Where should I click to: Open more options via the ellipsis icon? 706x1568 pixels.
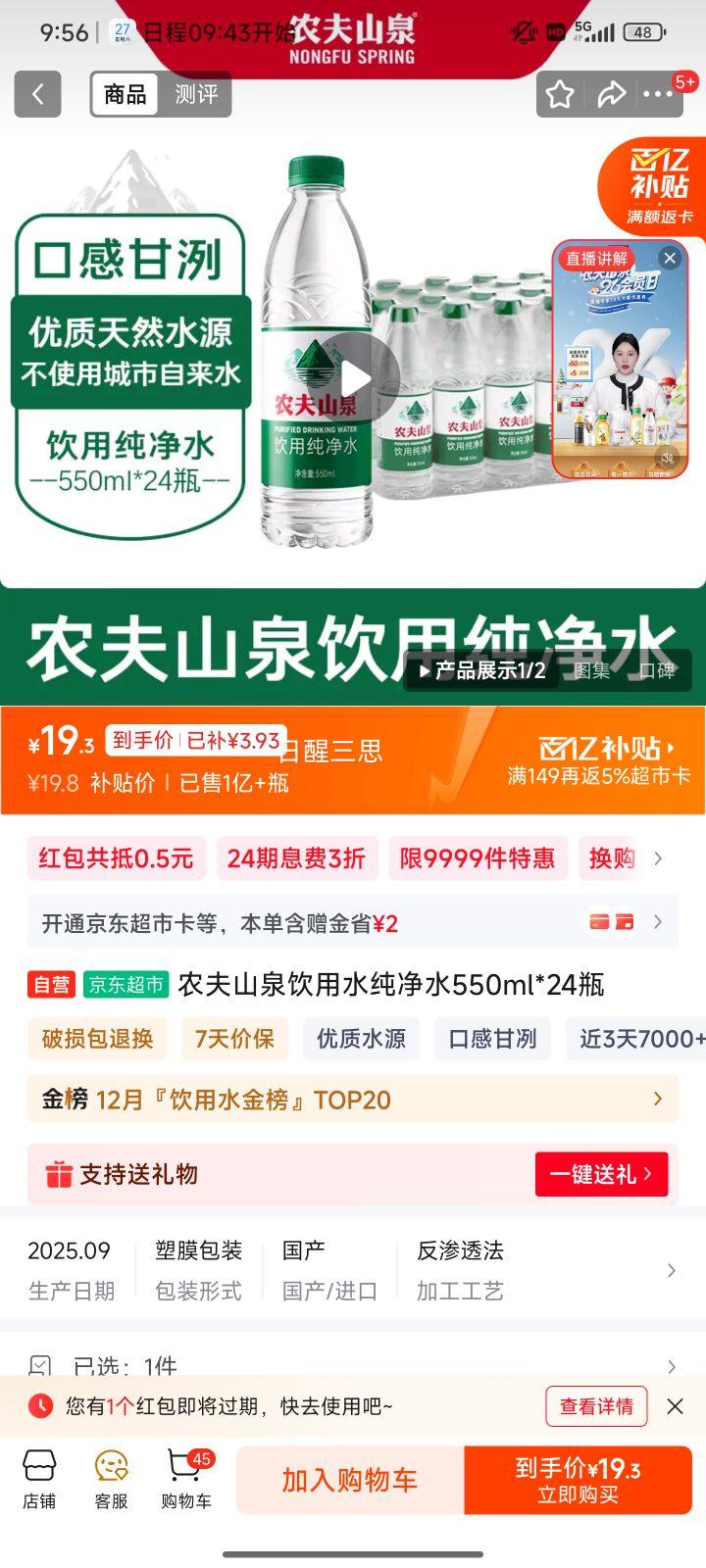pos(659,94)
